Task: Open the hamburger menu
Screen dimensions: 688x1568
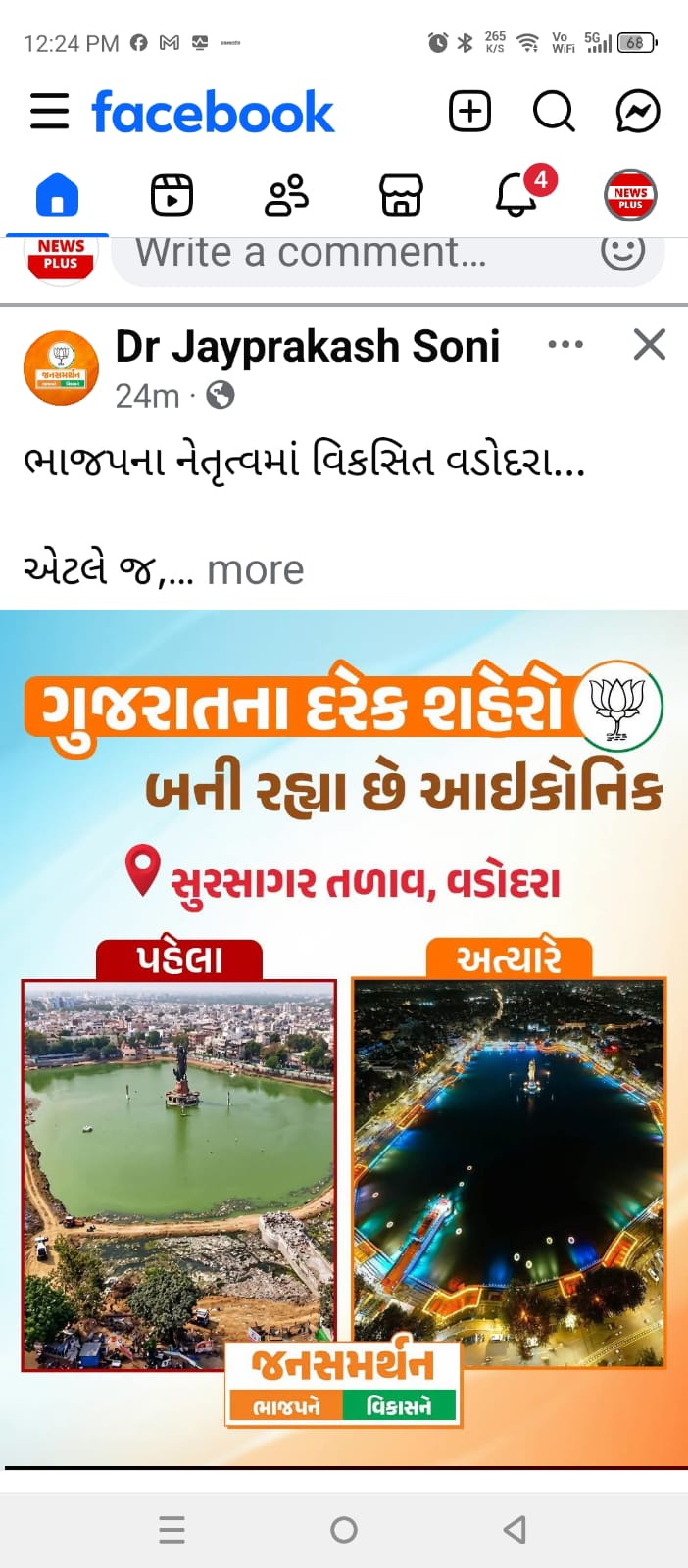Action: point(49,112)
